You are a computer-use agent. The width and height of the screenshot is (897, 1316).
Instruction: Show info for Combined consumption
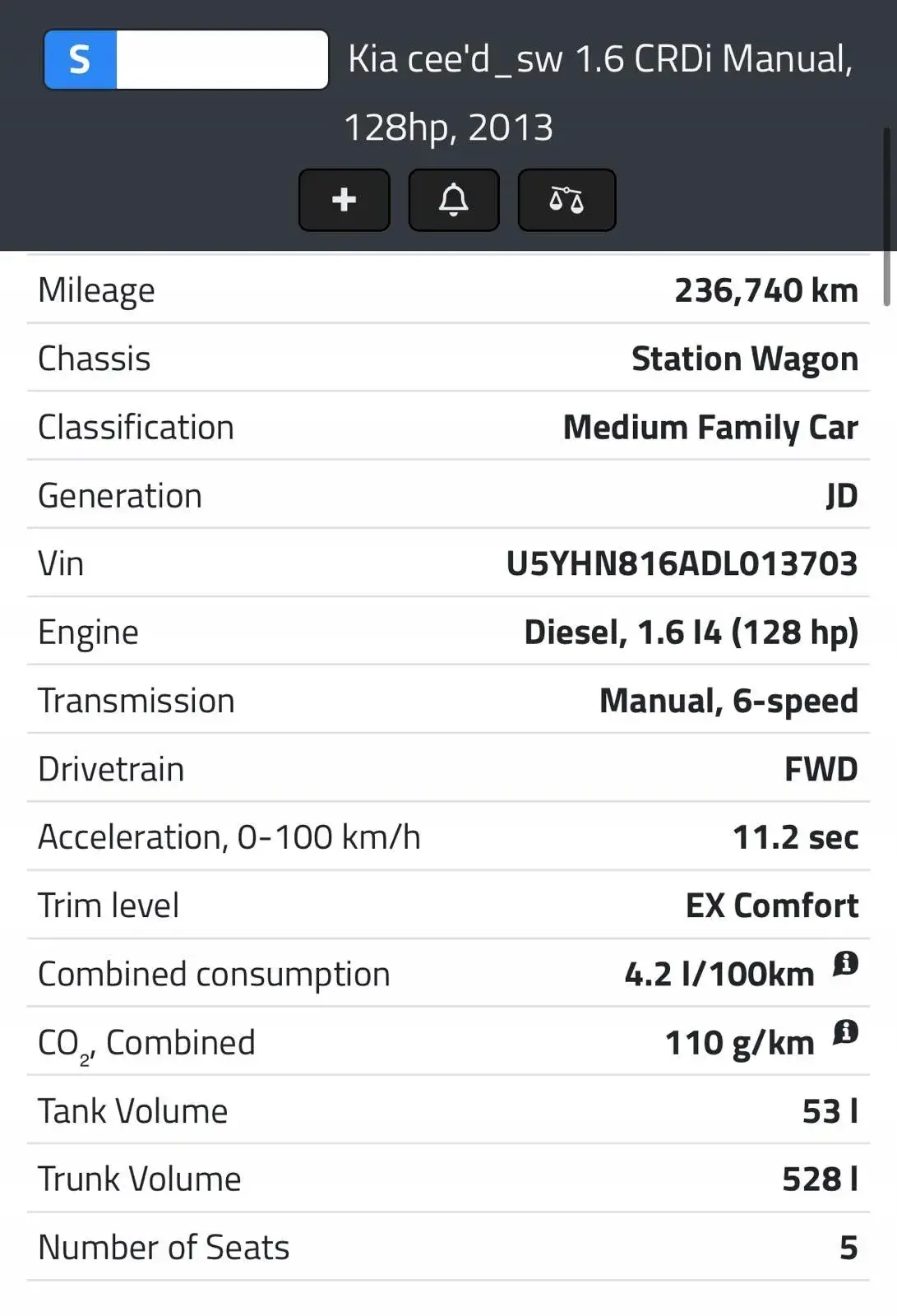[x=845, y=963]
